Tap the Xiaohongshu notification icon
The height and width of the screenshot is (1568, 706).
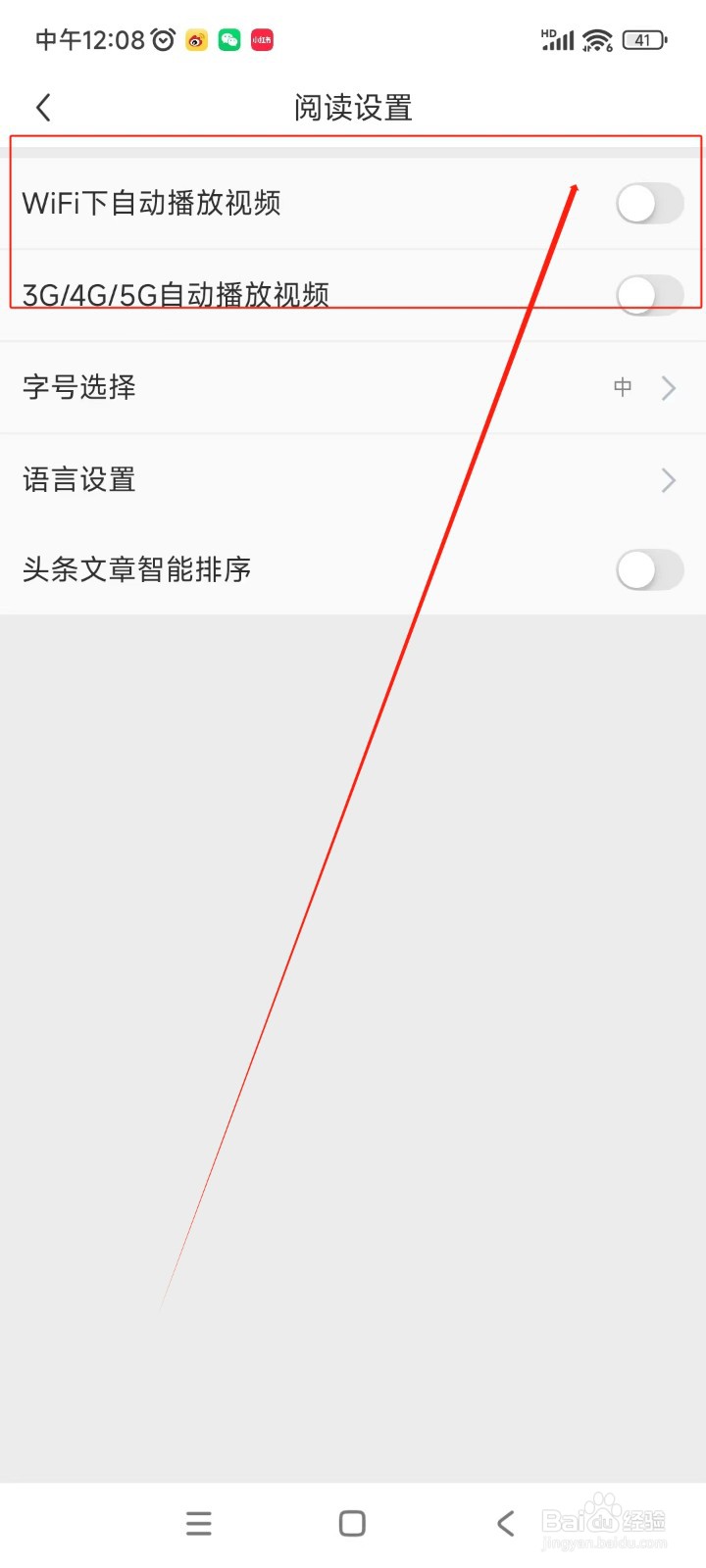coord(261,40)
